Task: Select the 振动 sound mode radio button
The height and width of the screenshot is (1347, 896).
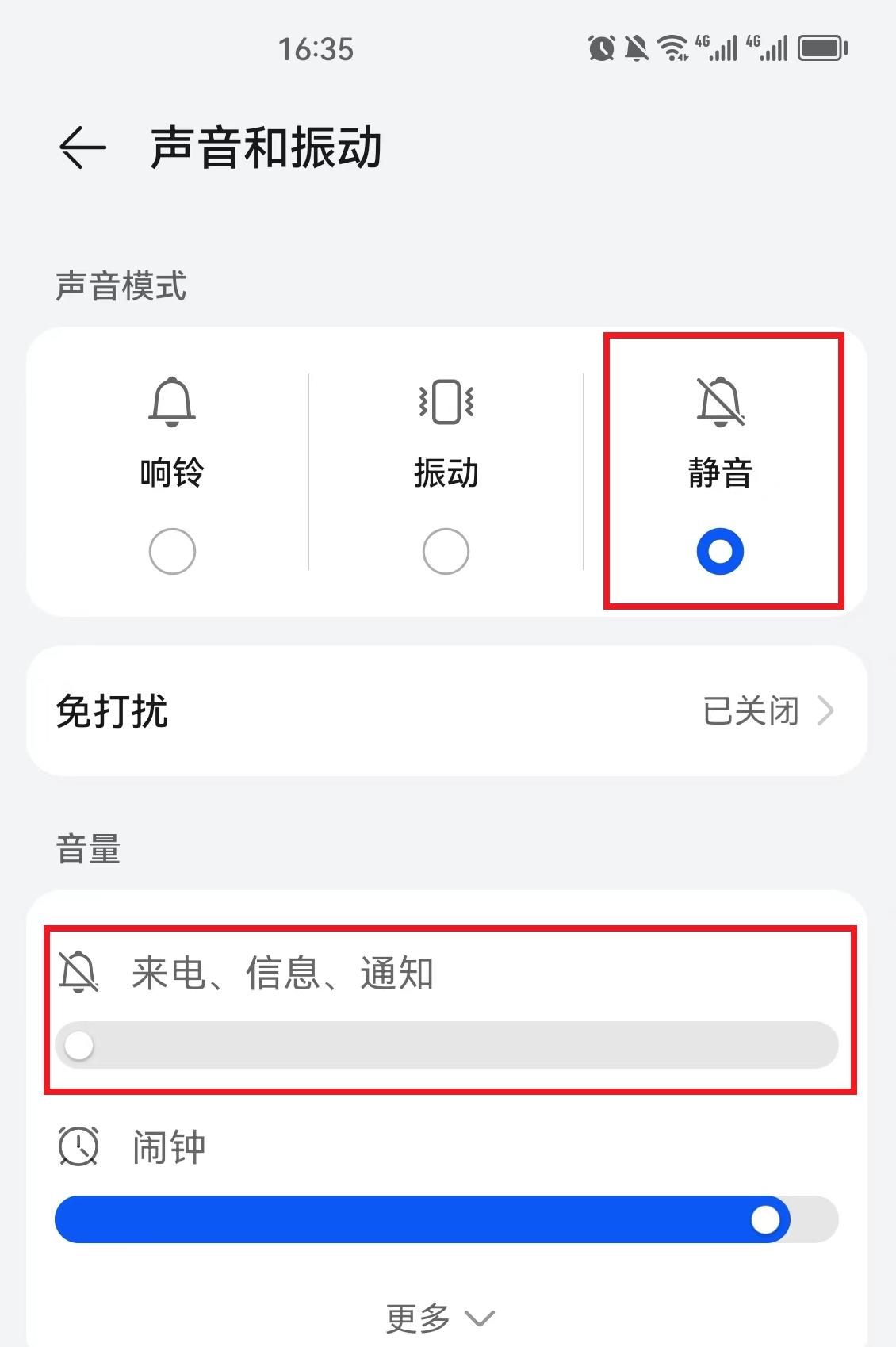Action: pyautogui.click(x=445, y=550)
